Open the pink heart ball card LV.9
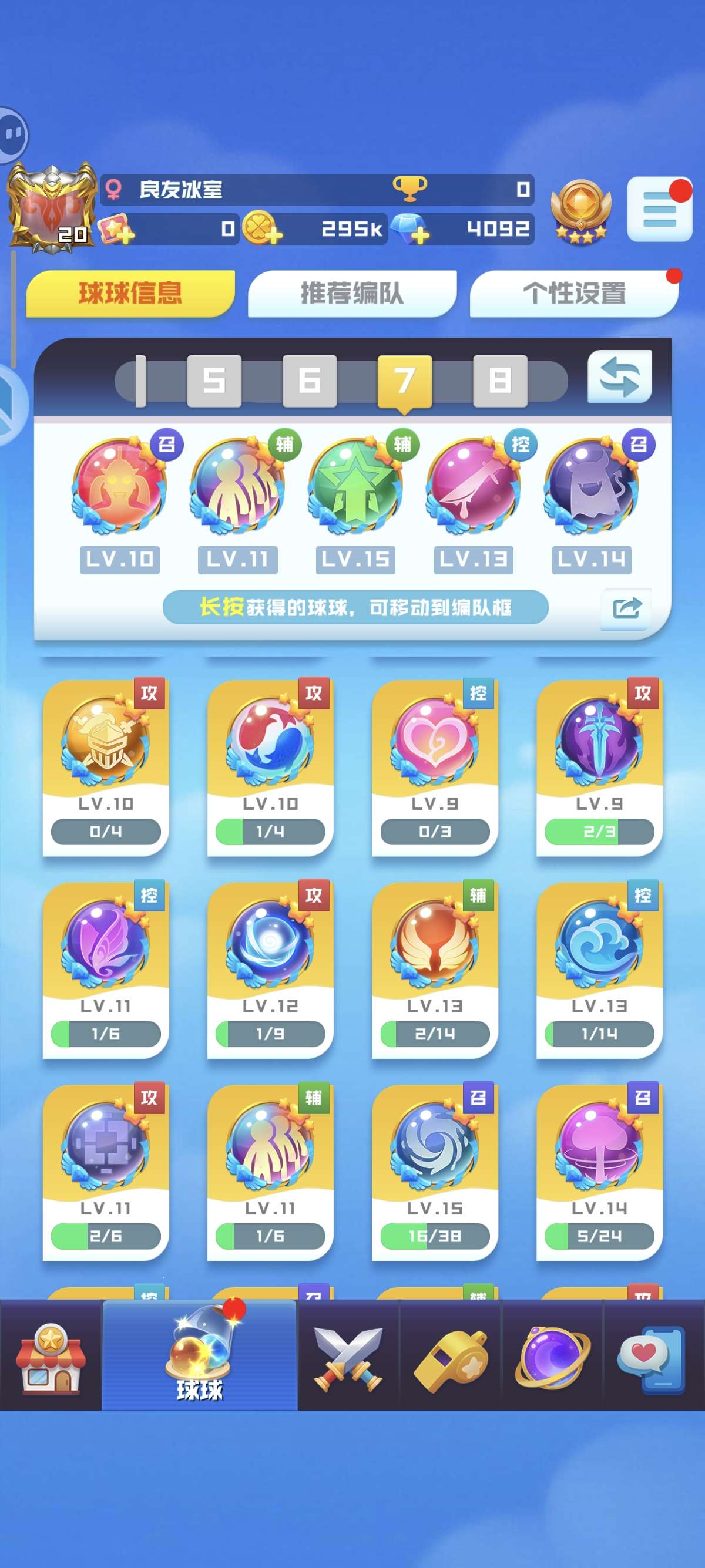 435,767
